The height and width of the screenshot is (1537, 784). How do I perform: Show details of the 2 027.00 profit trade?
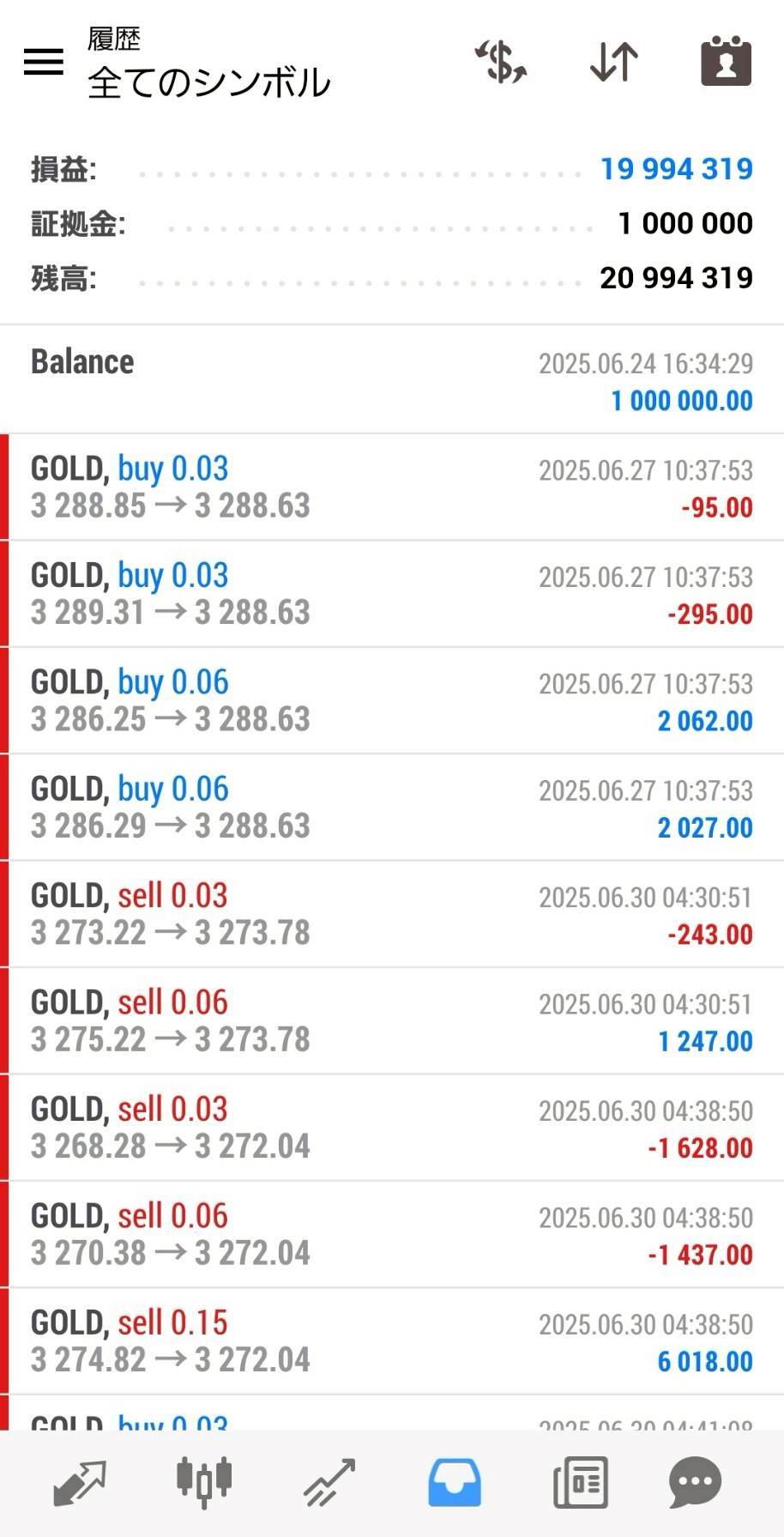click(x=392, y=808)
